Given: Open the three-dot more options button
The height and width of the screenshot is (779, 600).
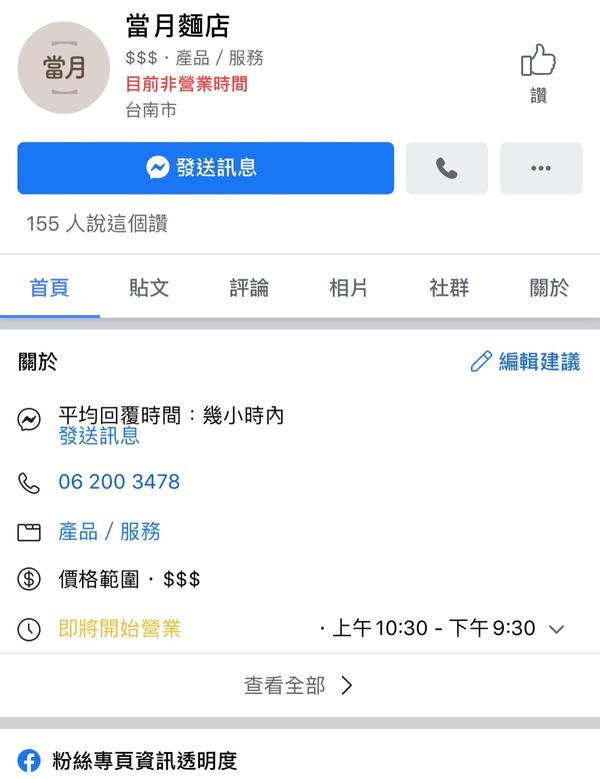Looking at the screenshot, I should 540,168.
